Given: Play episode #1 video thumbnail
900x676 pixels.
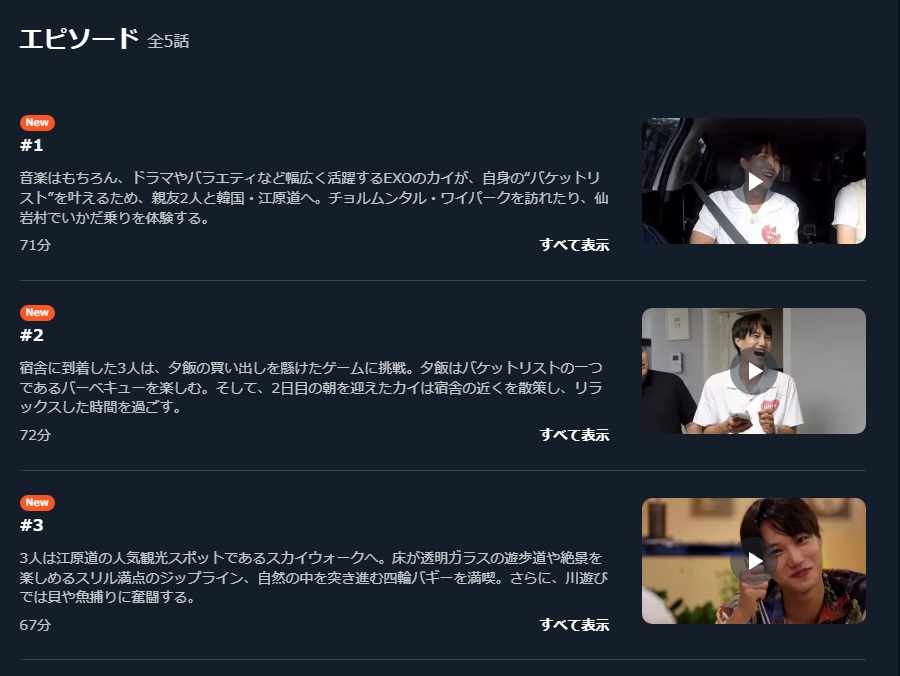Looking at the screenshot, I should (x=754, y=181).
